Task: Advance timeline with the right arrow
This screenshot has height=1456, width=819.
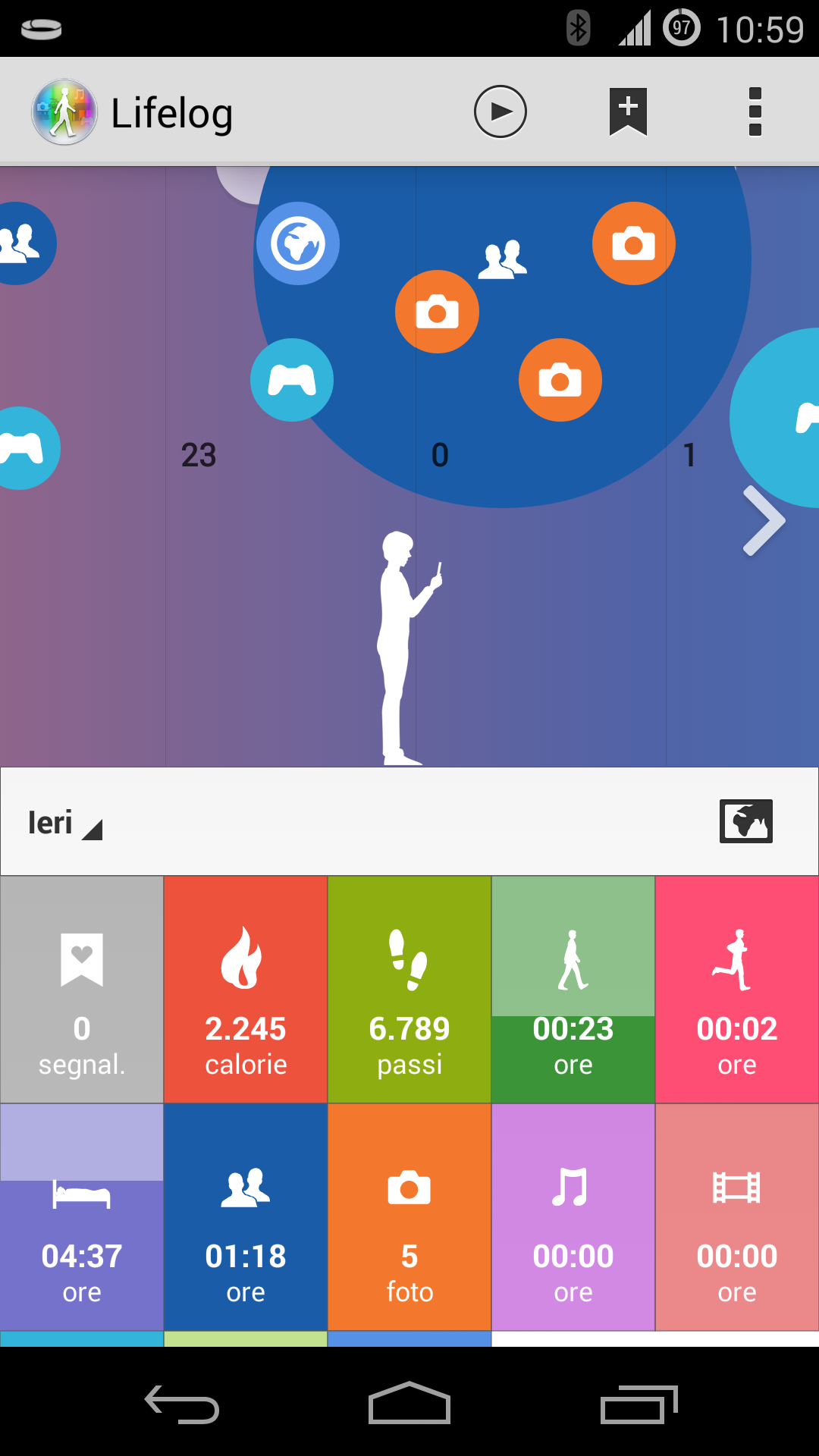Action: tap(764, 521)
